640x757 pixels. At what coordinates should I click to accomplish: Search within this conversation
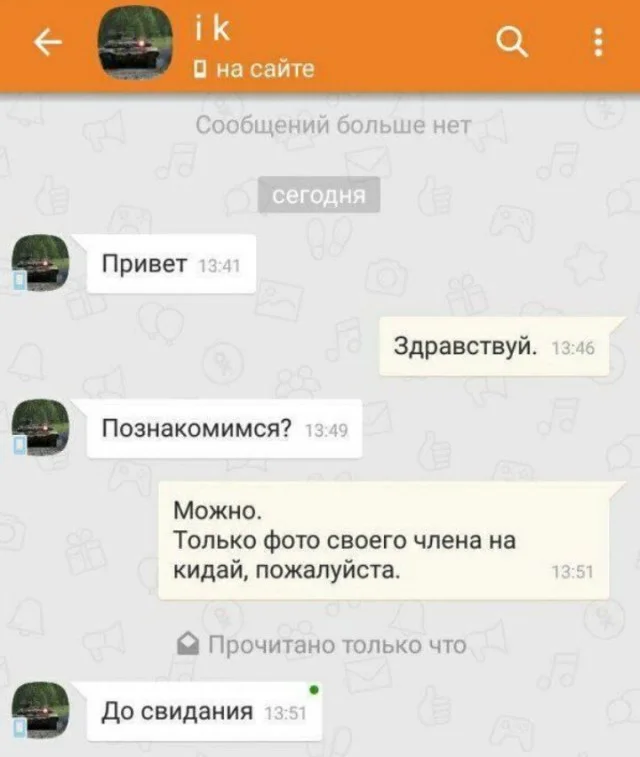[512, 42]
